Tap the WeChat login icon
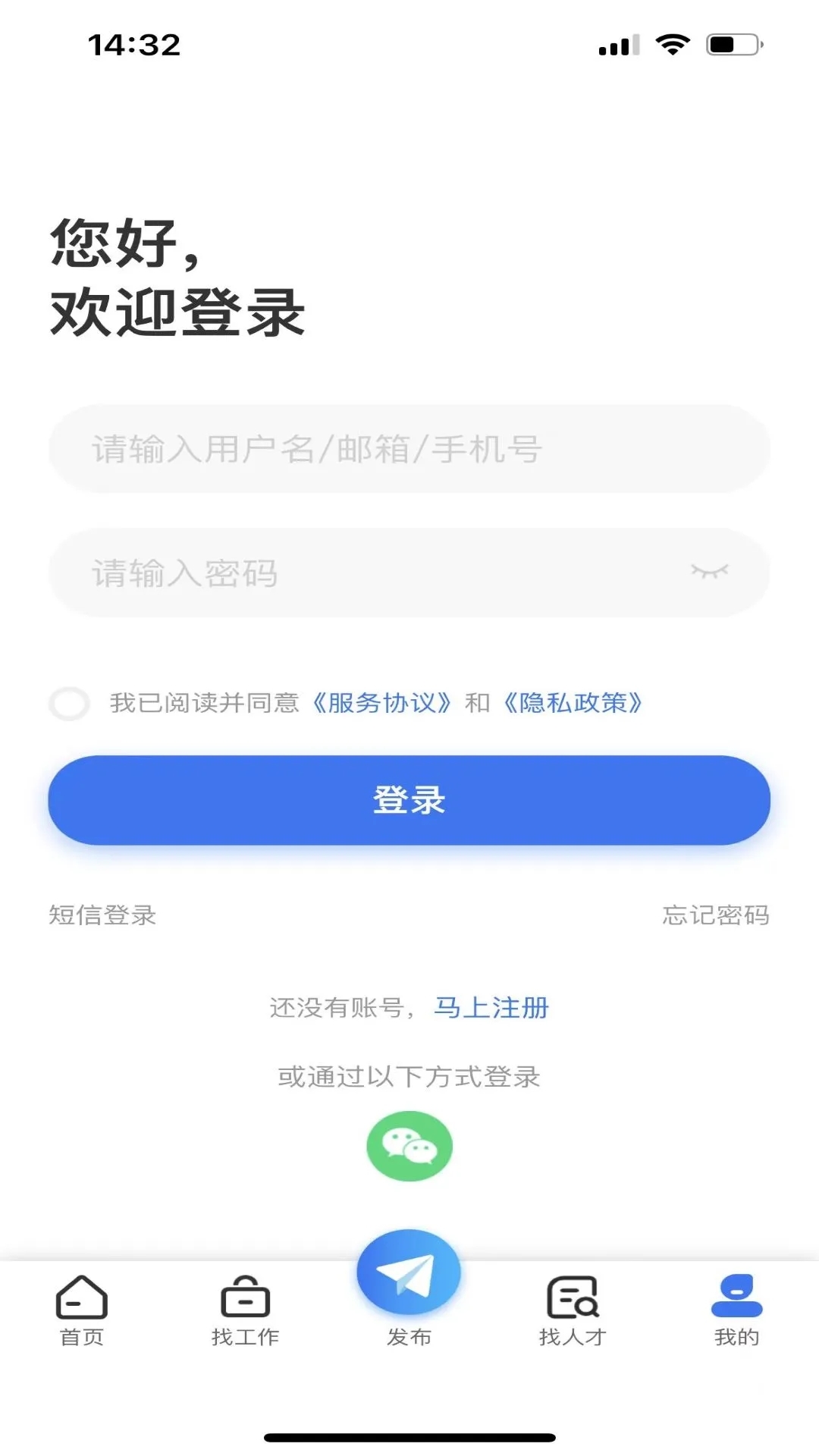The height and width of the screenshot is (1456, 819). point(409,1145)
